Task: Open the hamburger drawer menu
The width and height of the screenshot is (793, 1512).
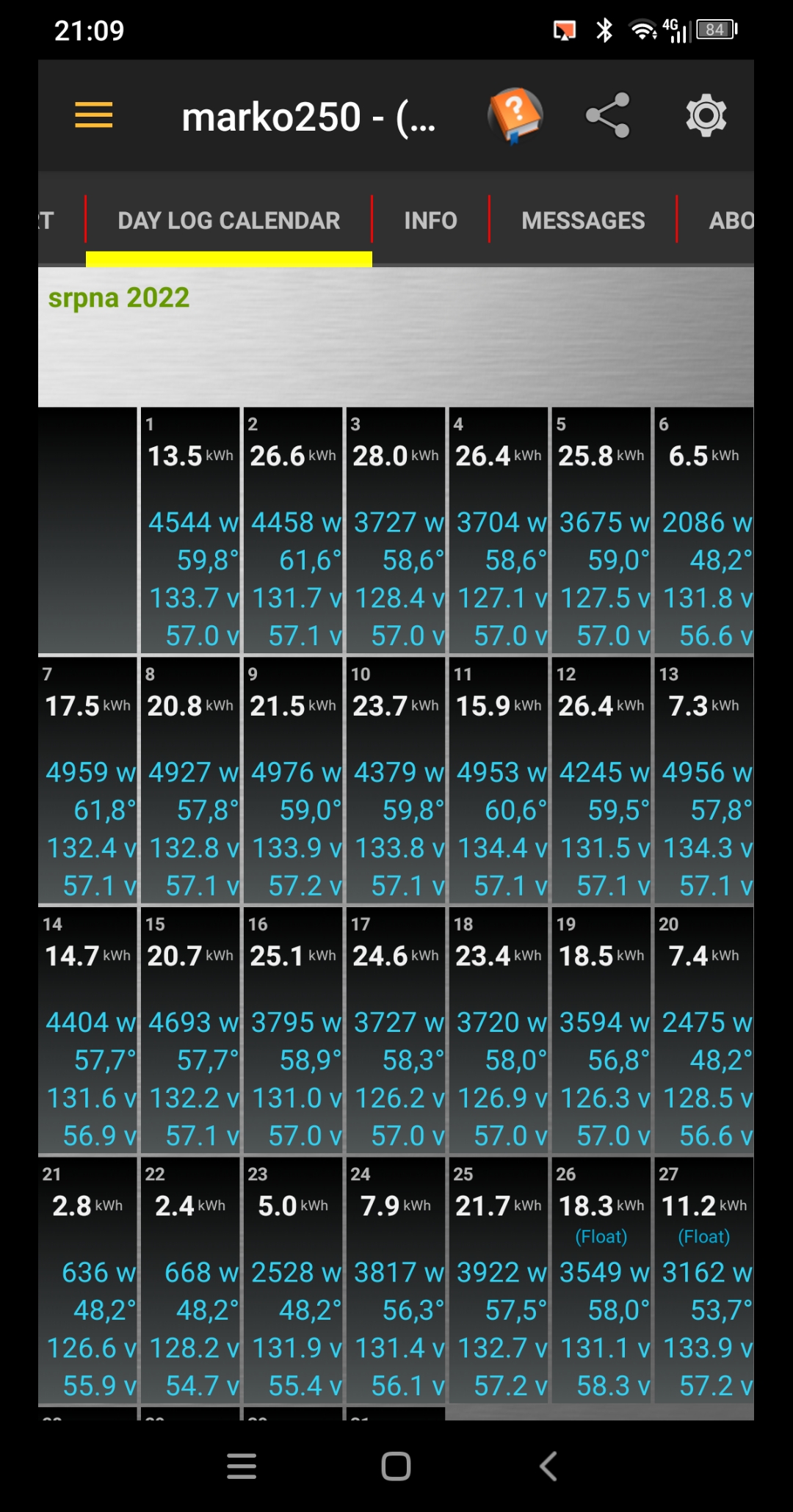Action: click(94, 115)
